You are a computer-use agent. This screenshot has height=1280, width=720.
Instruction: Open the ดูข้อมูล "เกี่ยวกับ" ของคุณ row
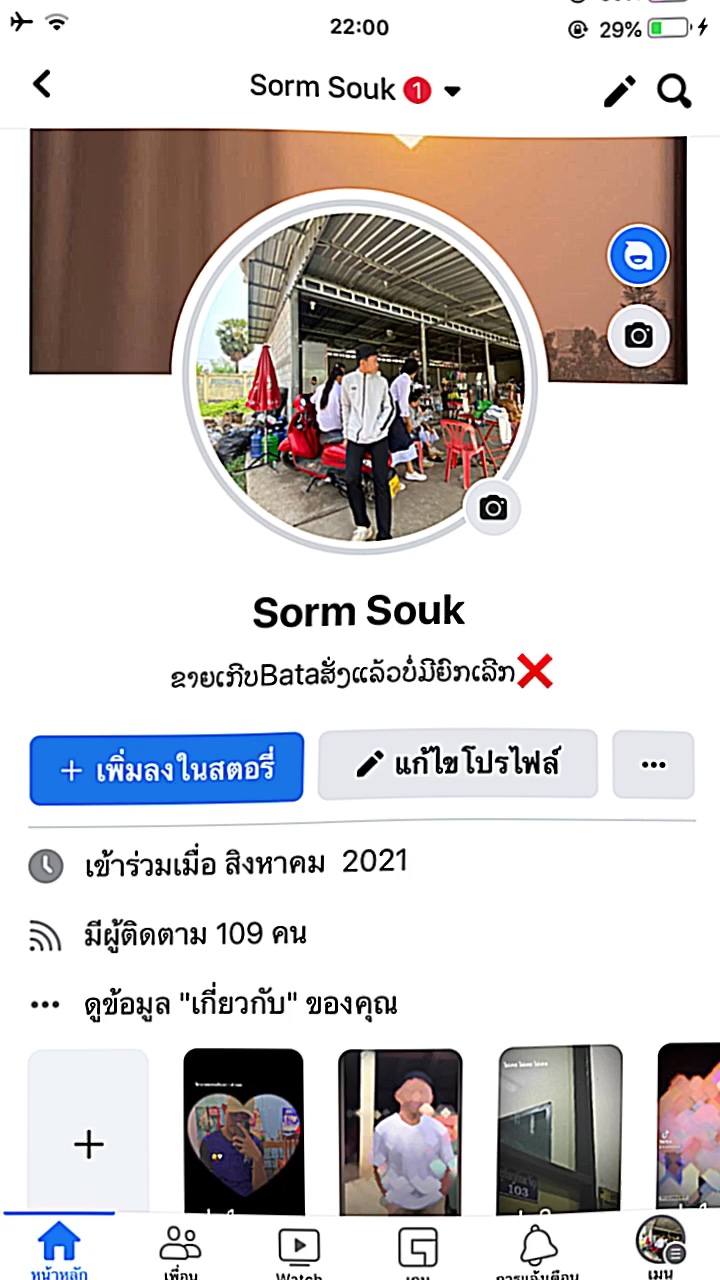click(x=240, y=1004)
